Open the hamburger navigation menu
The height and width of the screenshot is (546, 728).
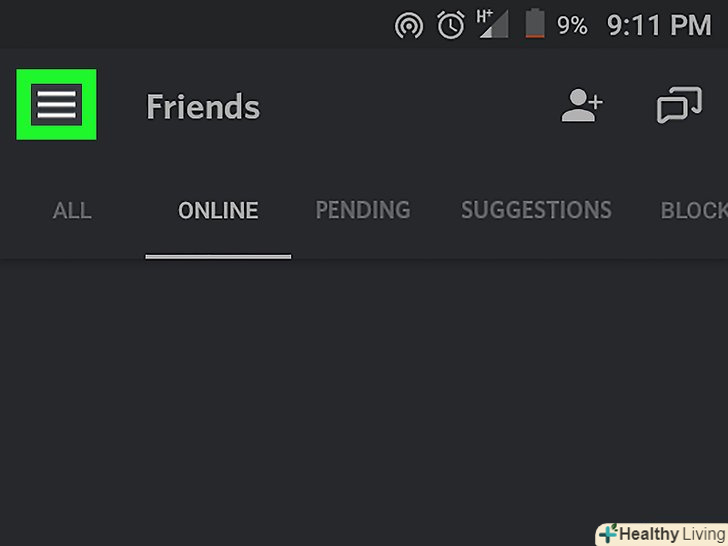56,104
